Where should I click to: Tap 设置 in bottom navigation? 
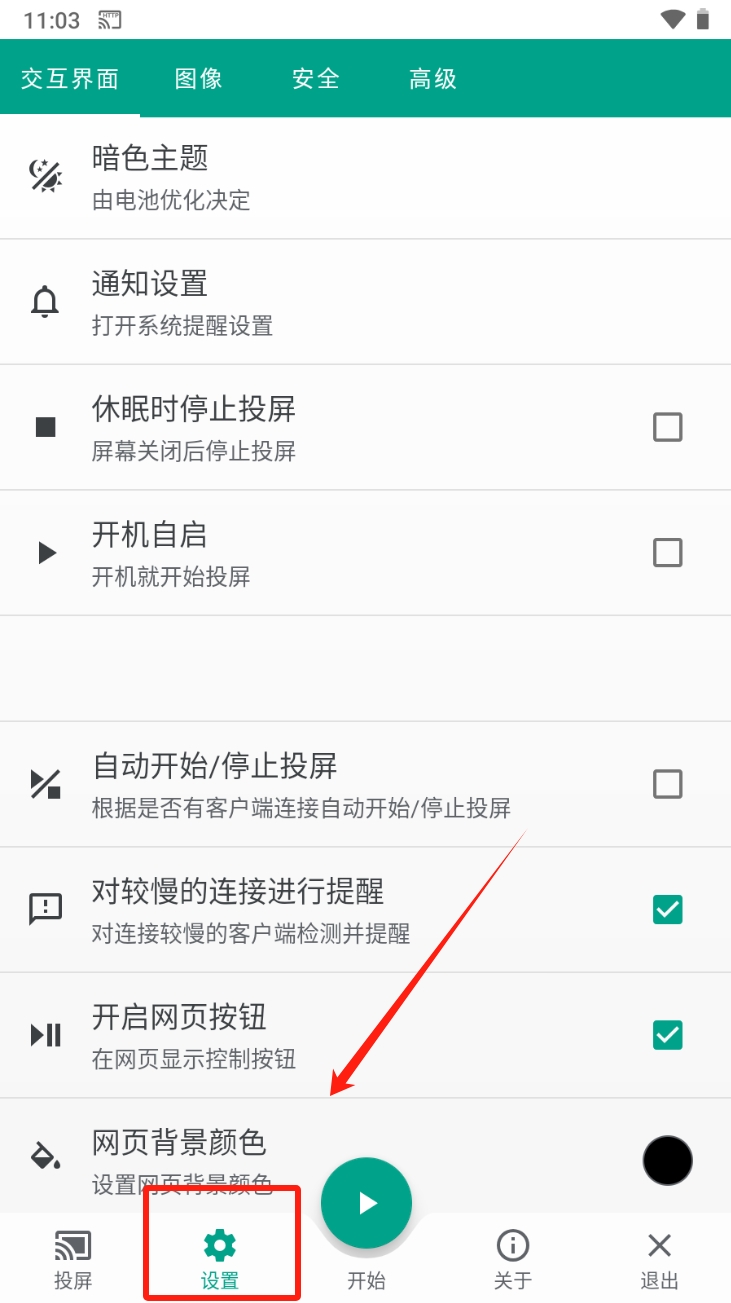(220, 1259)
